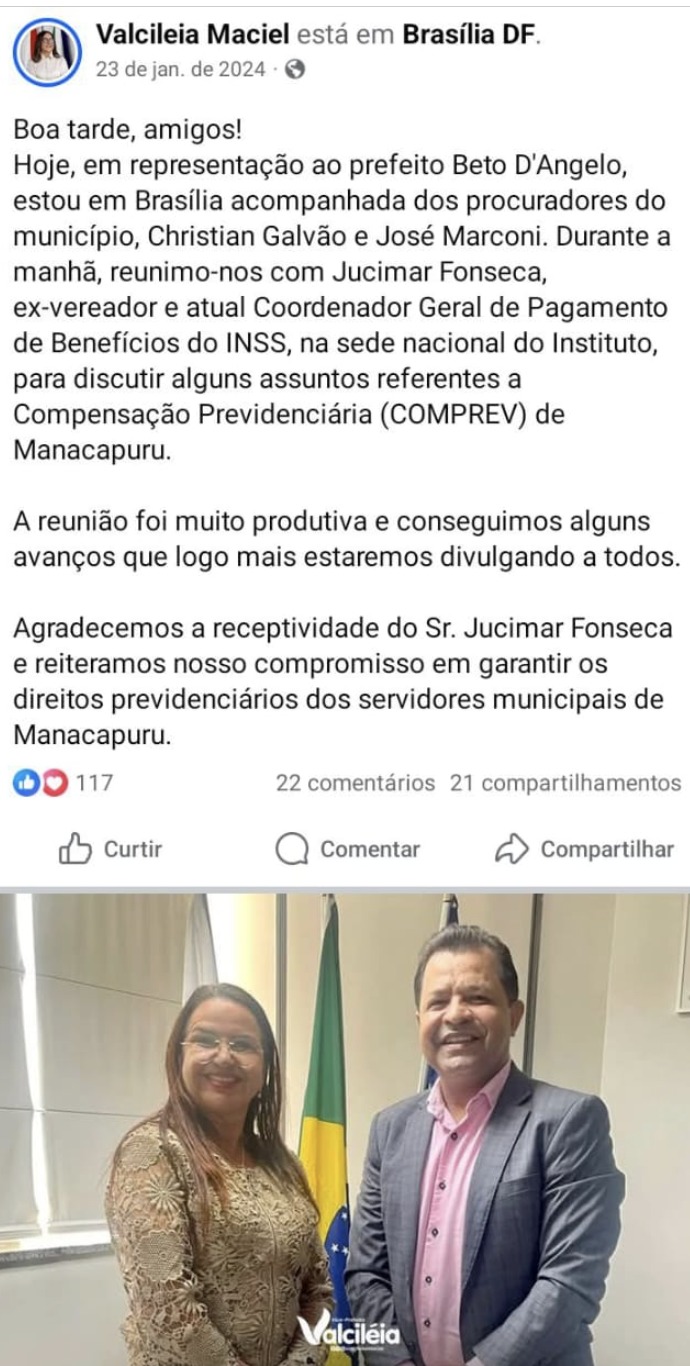
Task: Share the post via Compartilhar
Action: 585,849
